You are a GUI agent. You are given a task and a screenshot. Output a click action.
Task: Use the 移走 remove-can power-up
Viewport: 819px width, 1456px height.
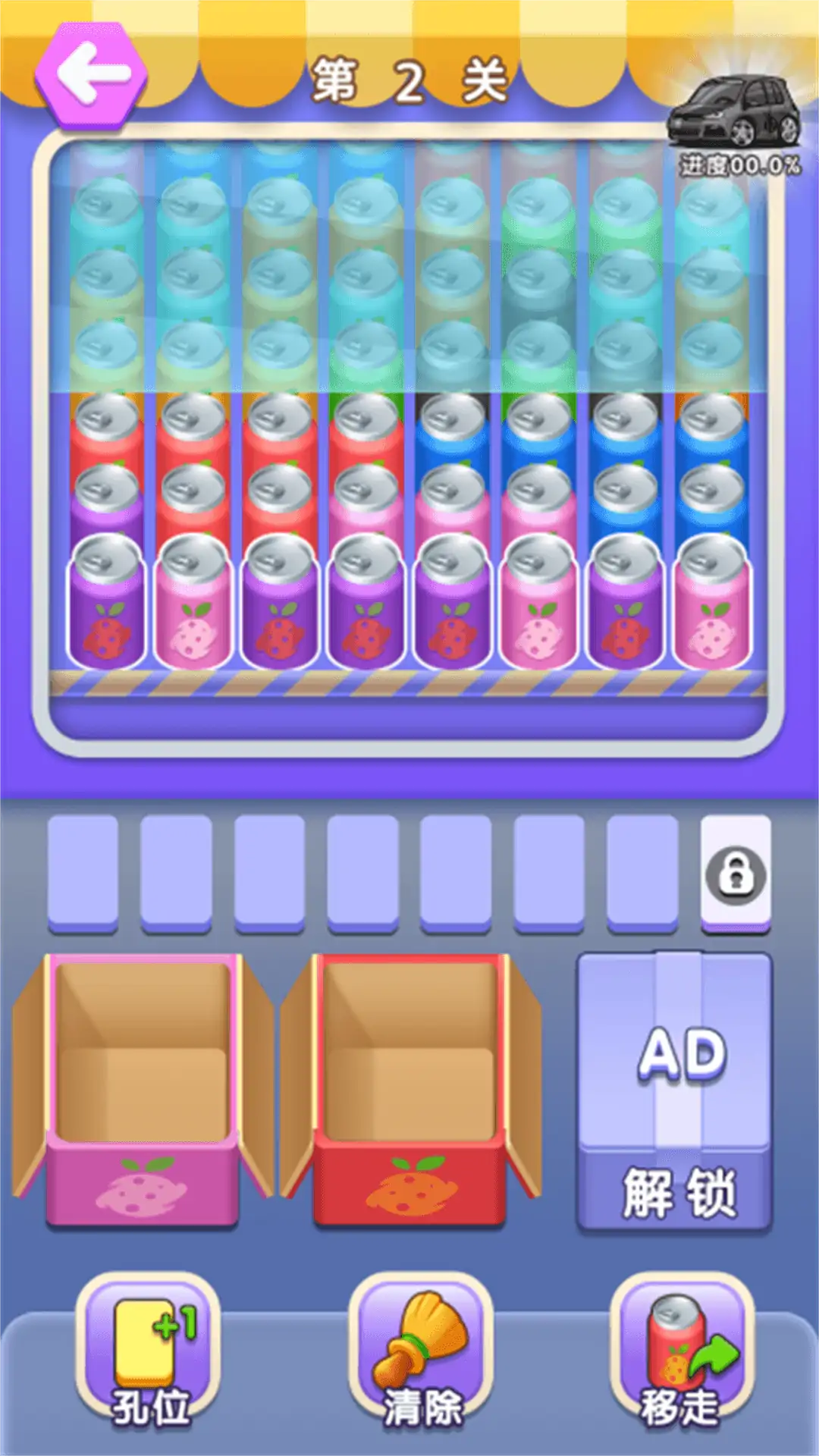click(x=682, y=1348)
